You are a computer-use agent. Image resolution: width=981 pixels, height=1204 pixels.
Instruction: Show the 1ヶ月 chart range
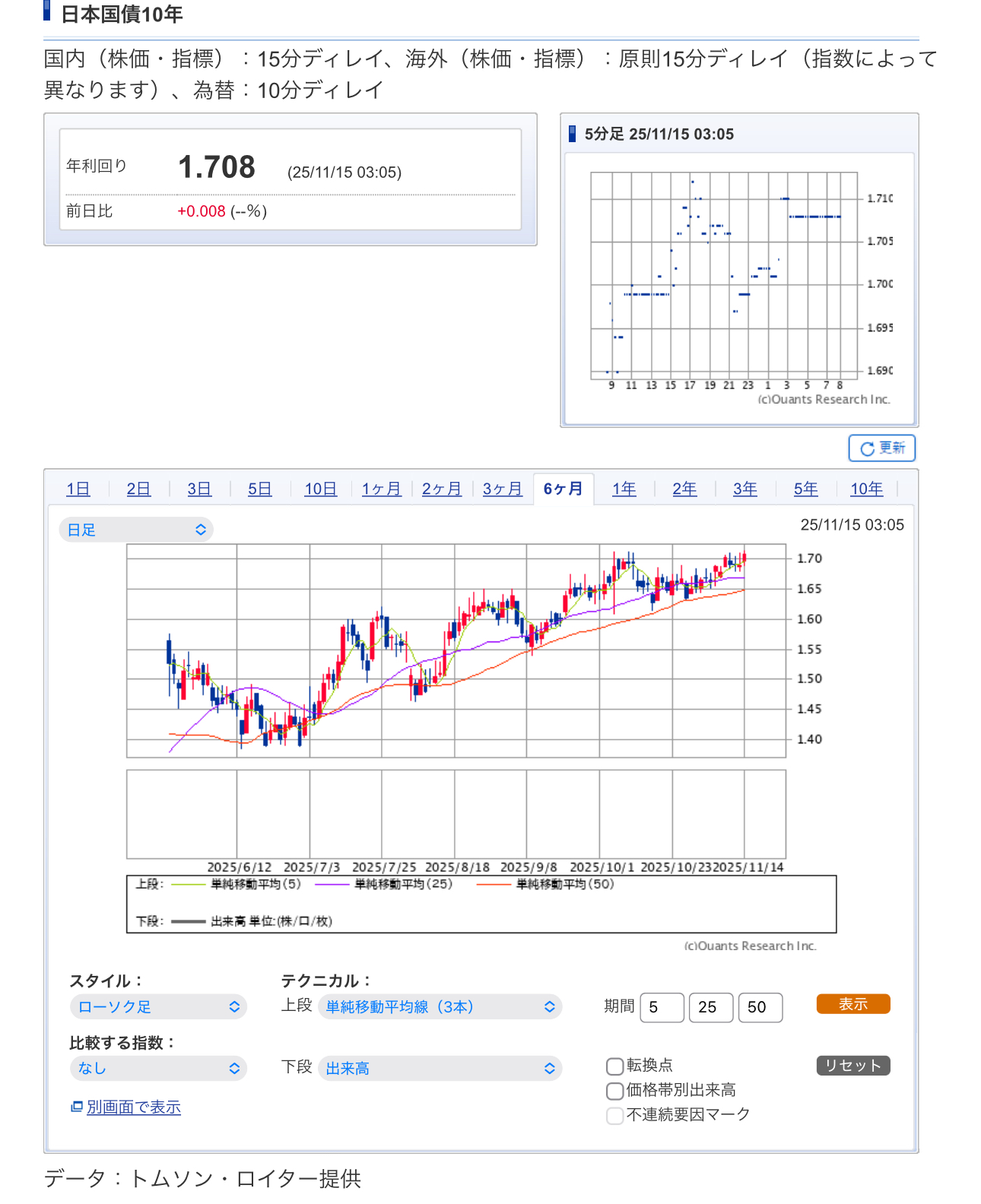click(381, 489)
